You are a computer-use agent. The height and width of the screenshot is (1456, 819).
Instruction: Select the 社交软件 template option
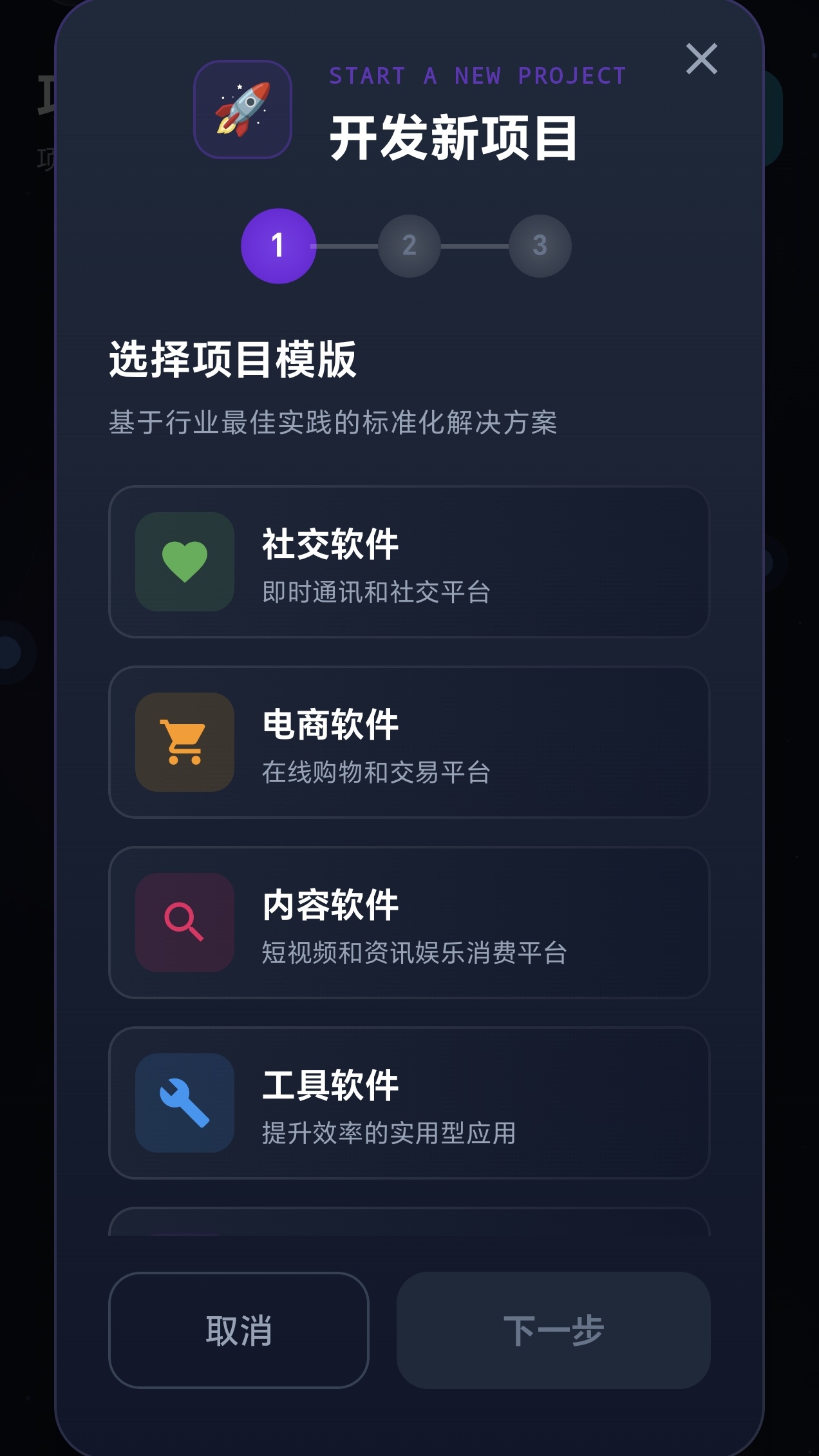point(409,562)
